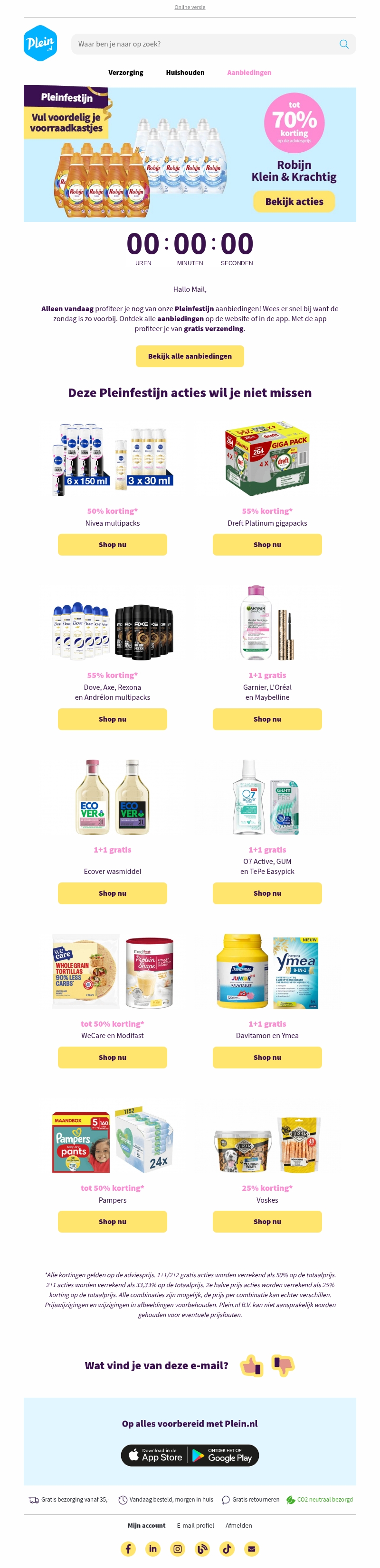Tap the Bekijk acties banner button
Viewport: 380px width, 1568px height.
pyautogui.click(x=294, y=202)
